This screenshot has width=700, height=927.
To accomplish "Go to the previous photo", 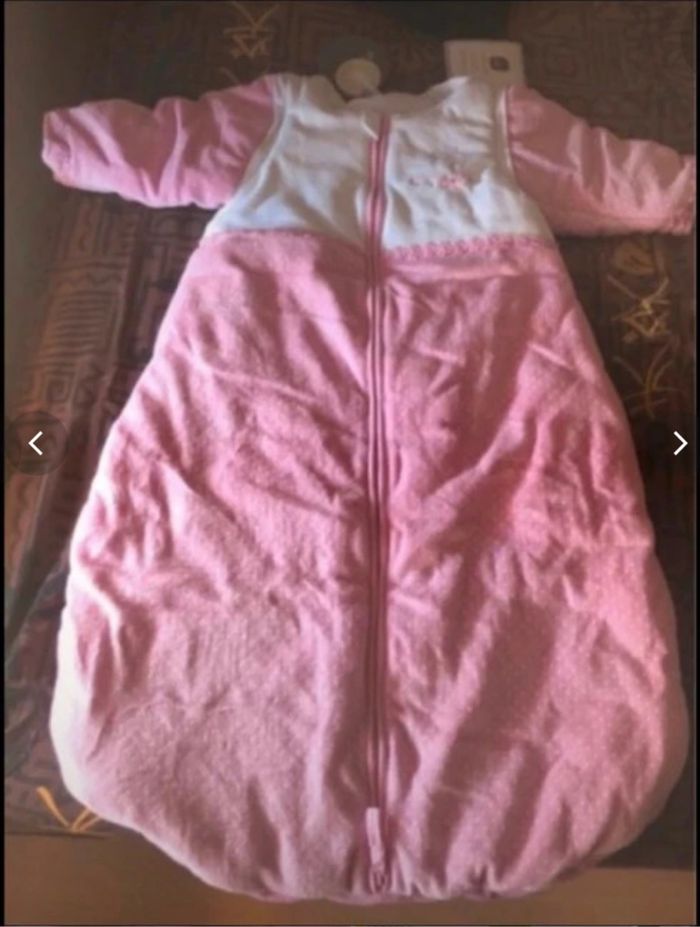I will pyautogui.click(x=36, y=443).
